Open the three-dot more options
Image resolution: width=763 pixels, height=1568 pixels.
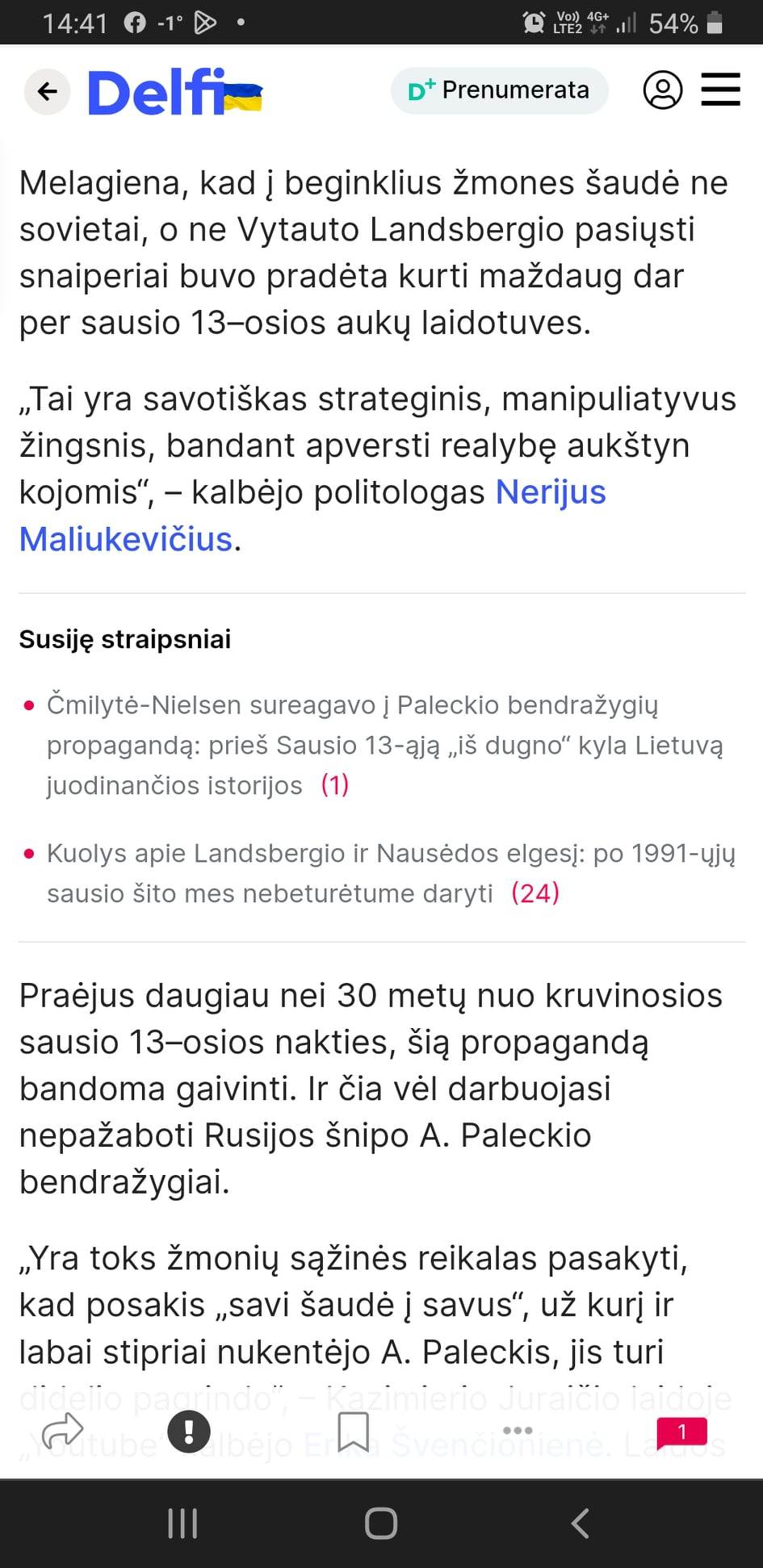pos(518,1431)
